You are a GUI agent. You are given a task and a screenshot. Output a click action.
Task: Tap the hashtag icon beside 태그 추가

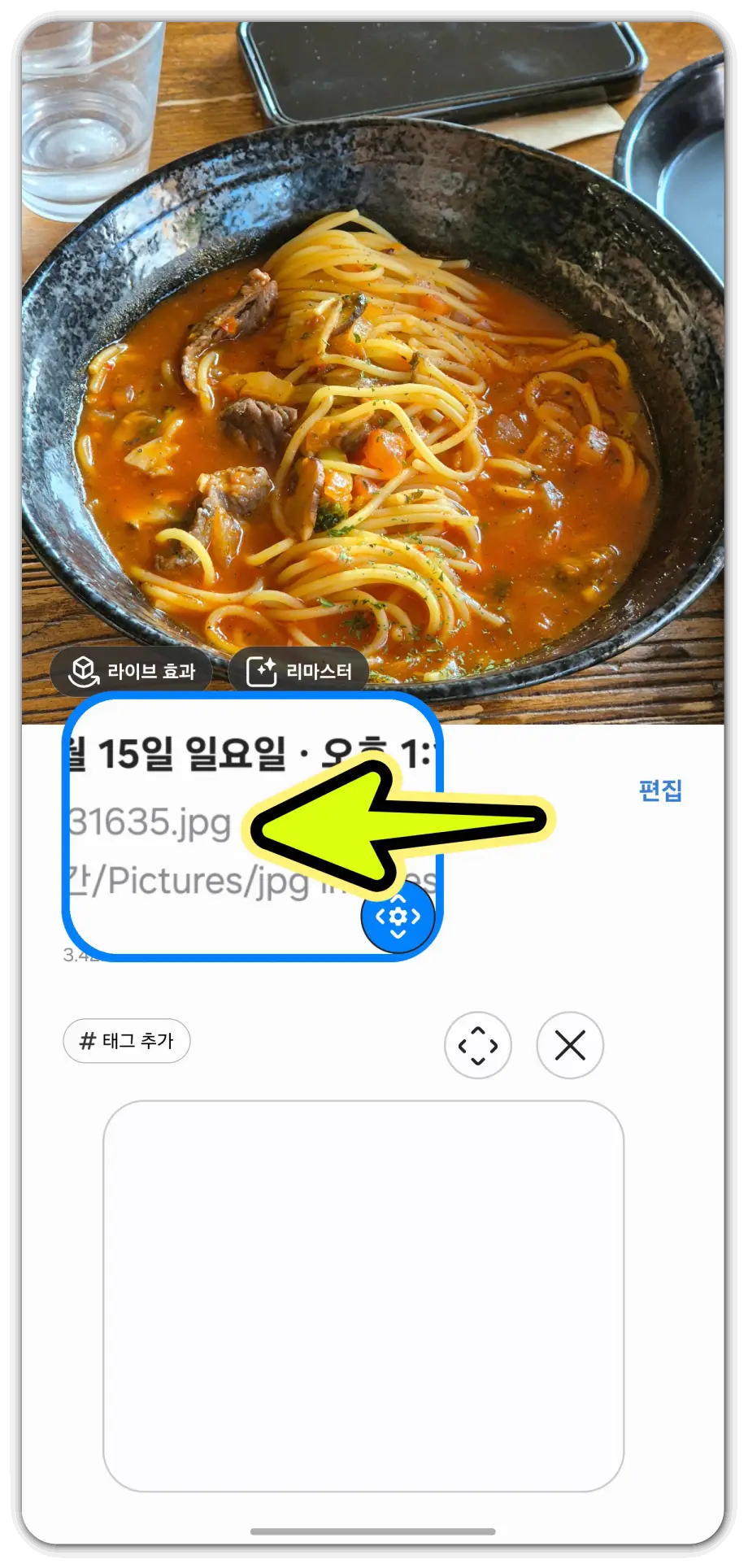(x=86, y=1041)
